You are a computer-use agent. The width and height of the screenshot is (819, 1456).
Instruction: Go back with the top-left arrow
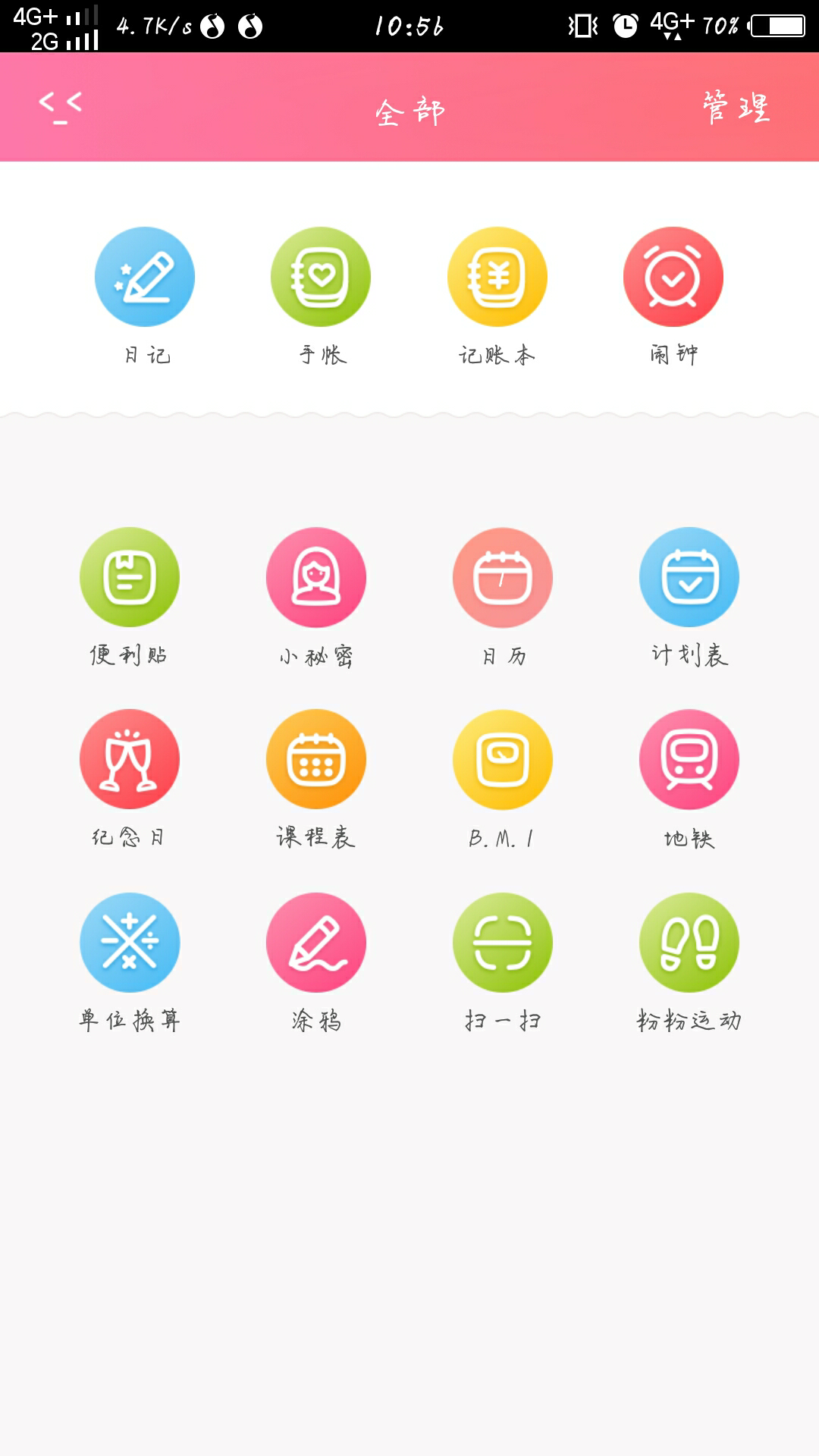[x=61, y=107]
